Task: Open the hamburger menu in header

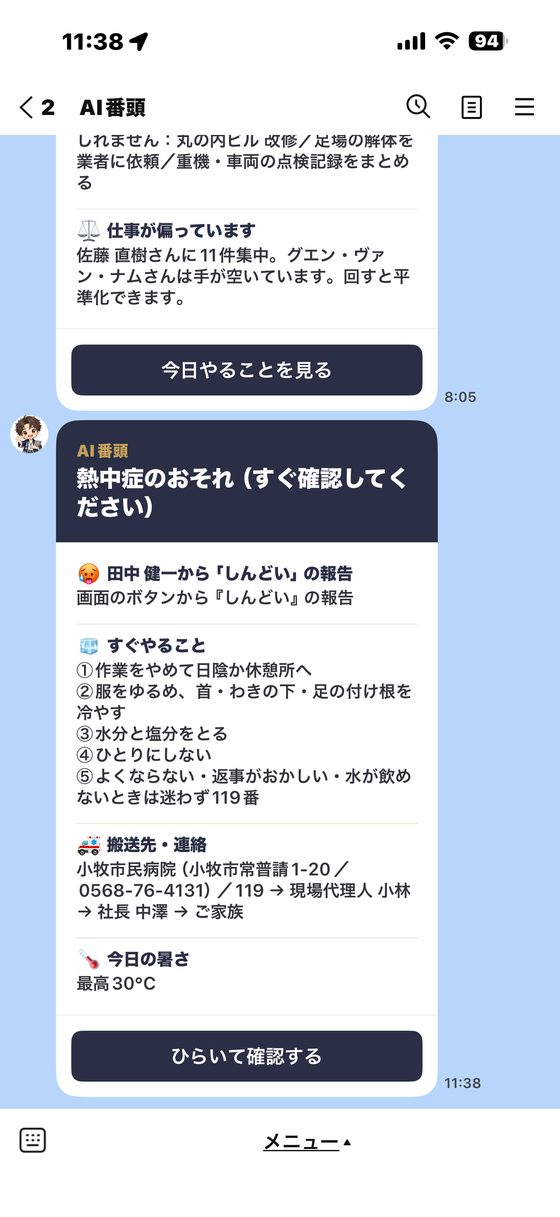Action: tap(524, 107)
